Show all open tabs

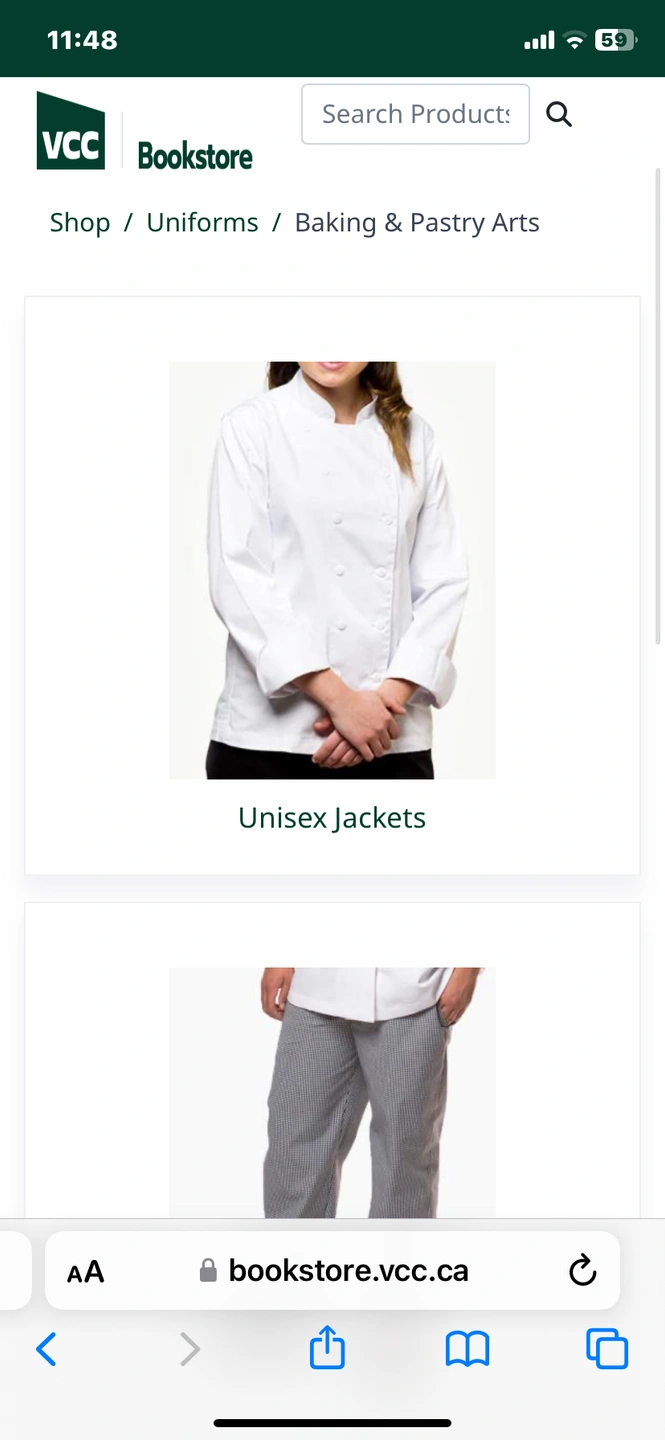pyautogui.click(x=606, y=1349)
